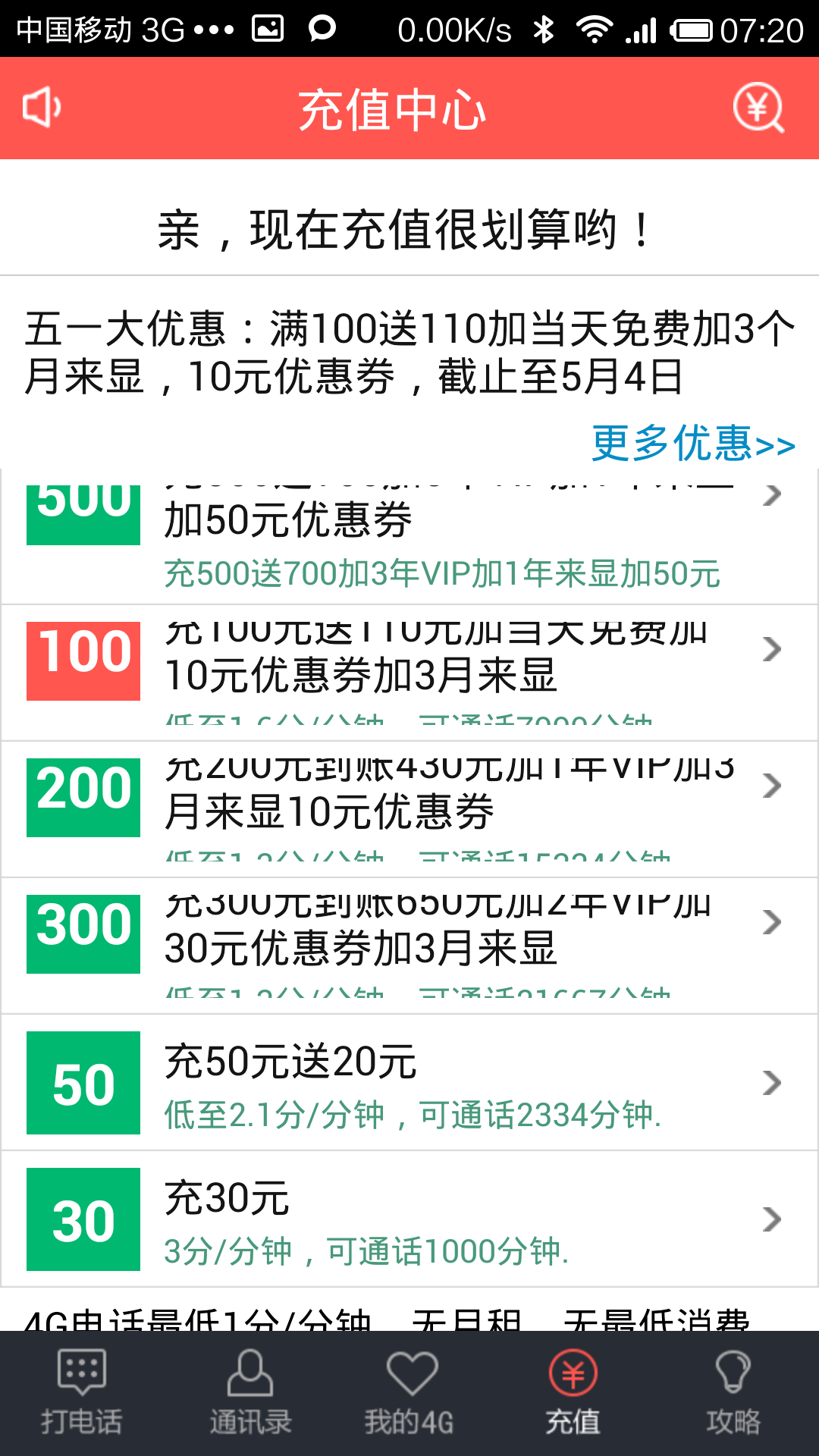Tap the speaker announcement icon
Viewport: 819px width, 1456px height.
click(x=42, y=108)
